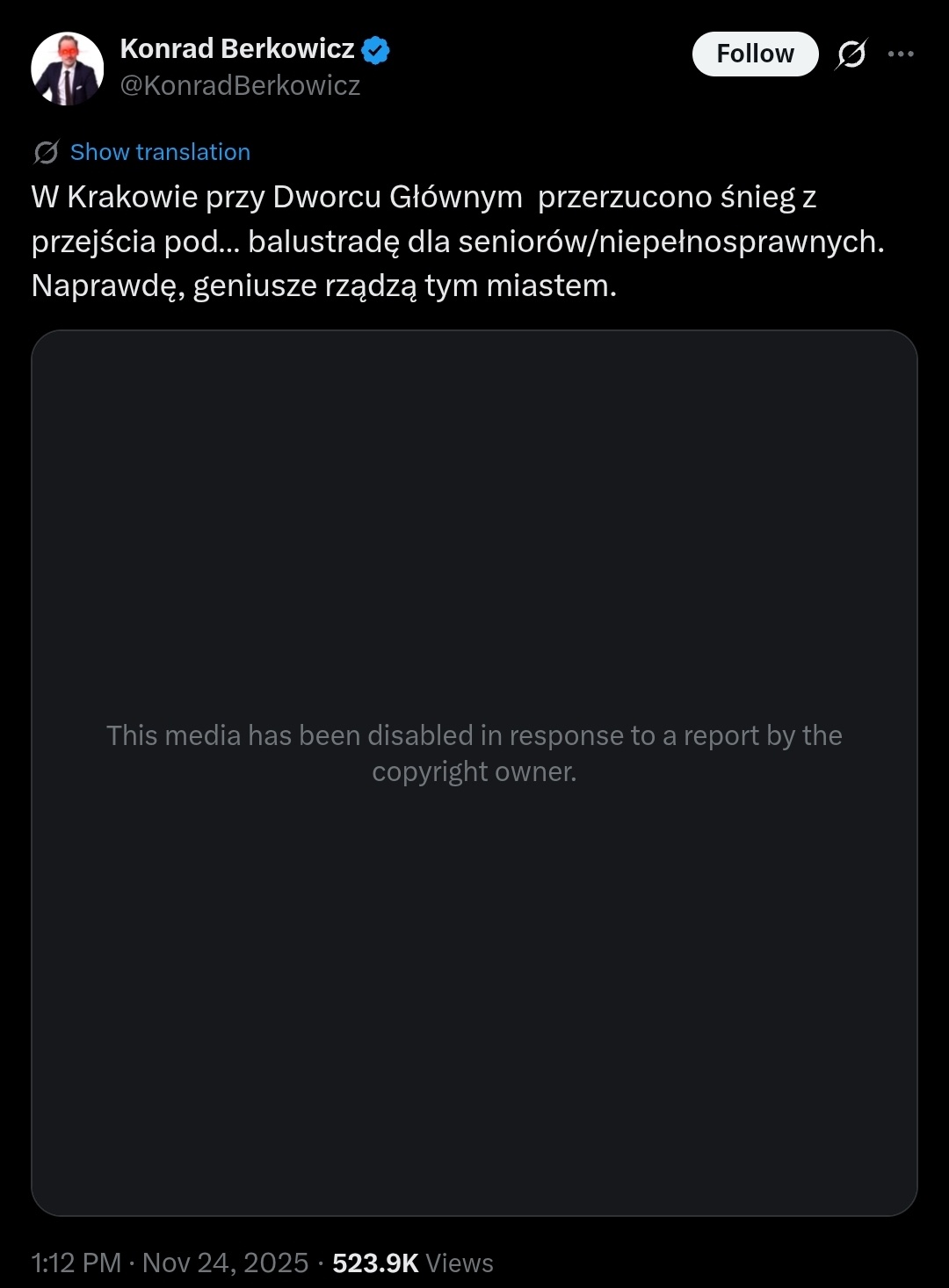Screen dimensions: 949x1288
Task: Open the @KonradBerkowicz handle
Action: pyautogui.click(x=240, y=85)
